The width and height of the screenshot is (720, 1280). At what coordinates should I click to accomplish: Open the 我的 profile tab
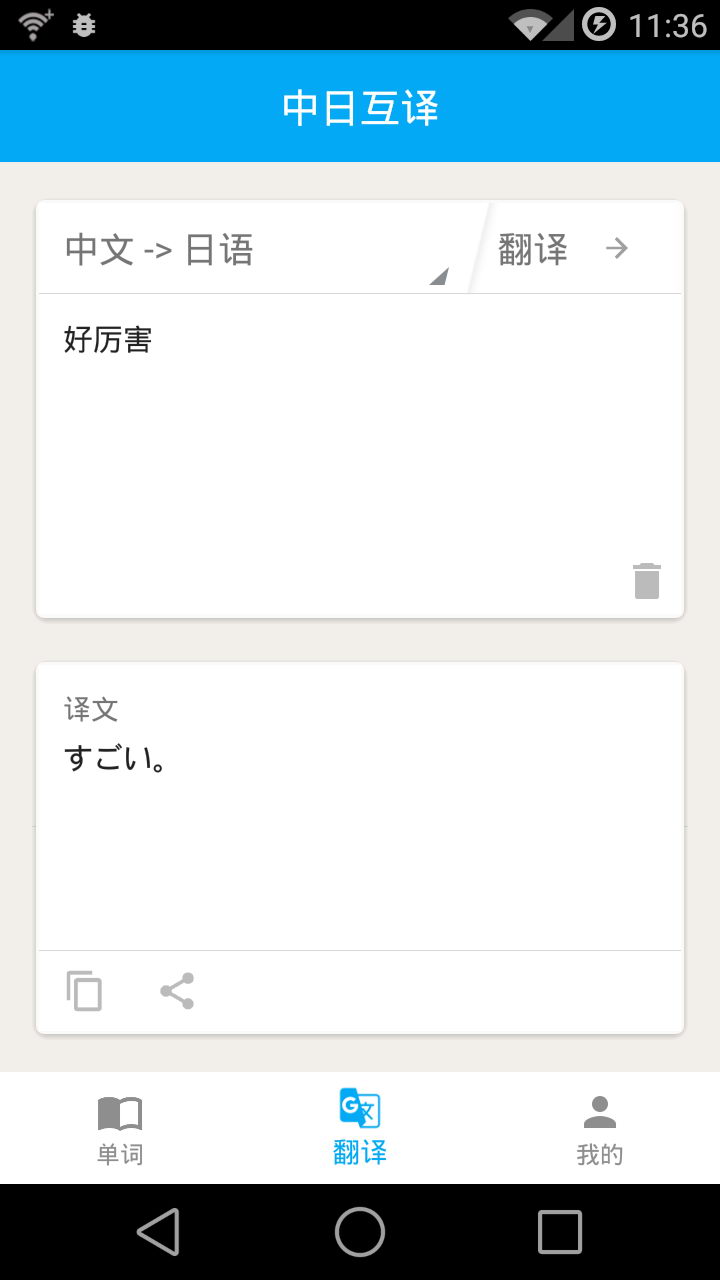[x=600, y=1130]
